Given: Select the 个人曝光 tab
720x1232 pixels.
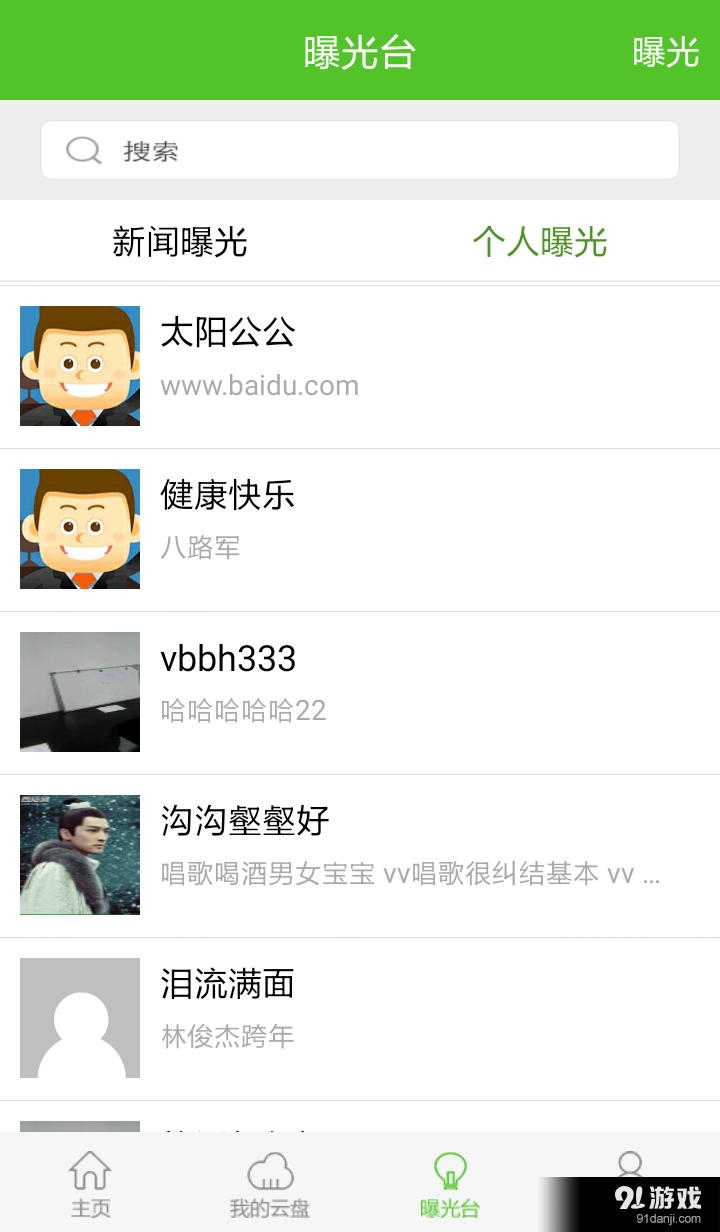Looking at the screenshot, I should point(540,242).
